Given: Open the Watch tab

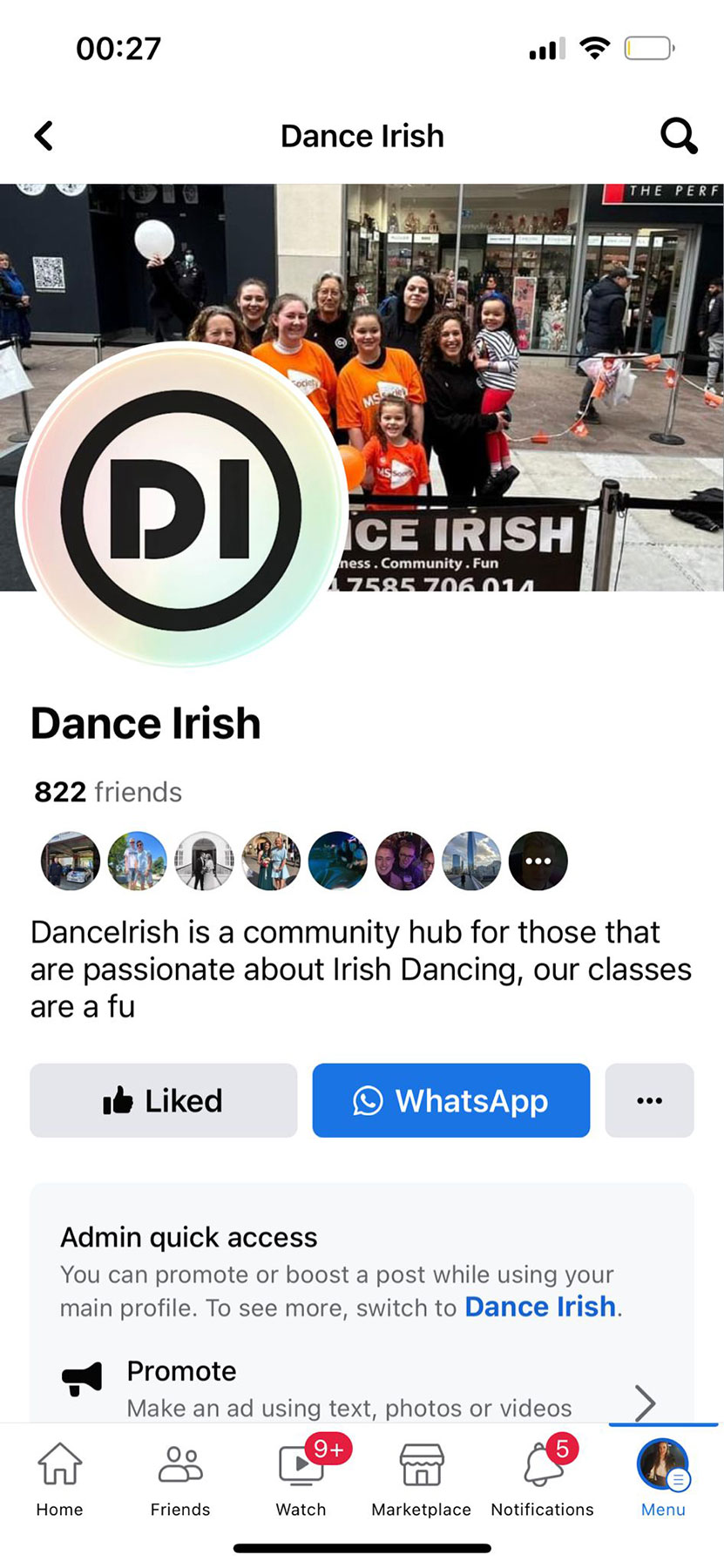Looking at the screenshot, I should 301,1479.
